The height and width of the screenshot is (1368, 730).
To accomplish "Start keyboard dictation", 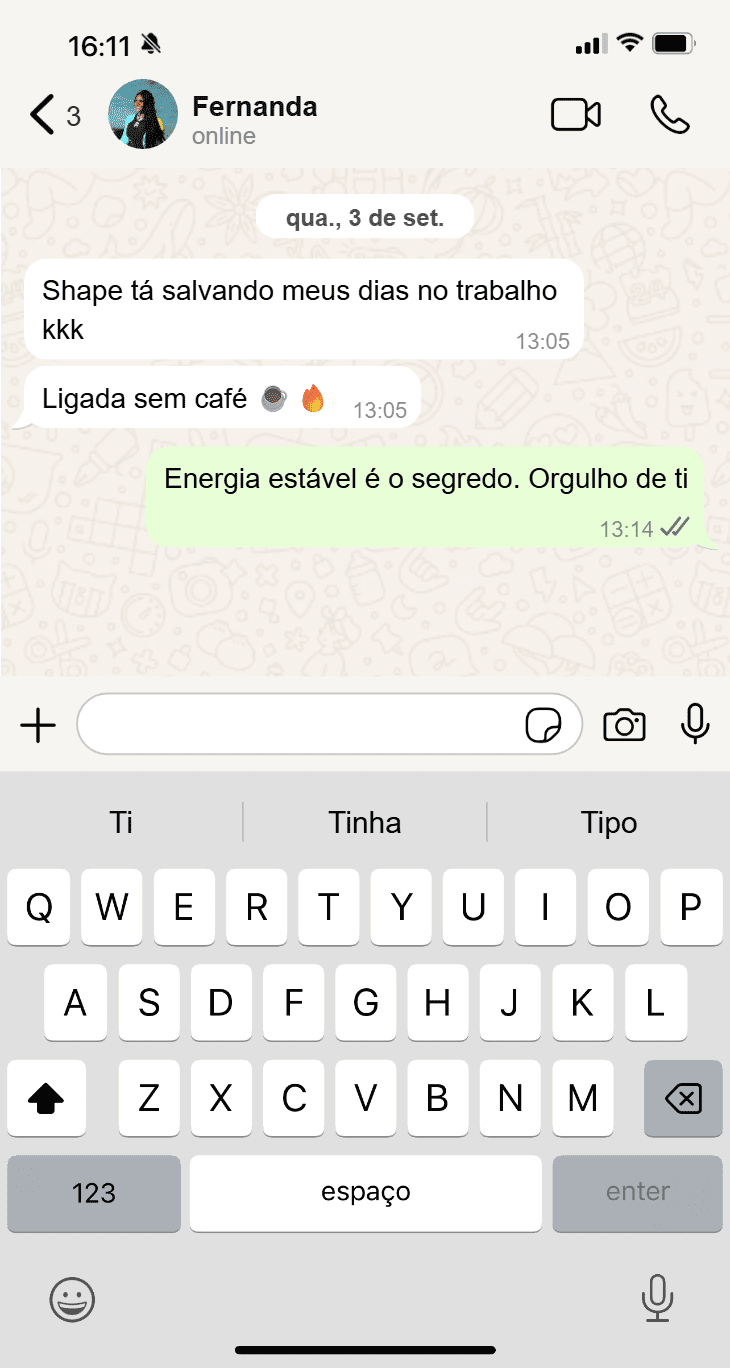I will pos(657,1299).
